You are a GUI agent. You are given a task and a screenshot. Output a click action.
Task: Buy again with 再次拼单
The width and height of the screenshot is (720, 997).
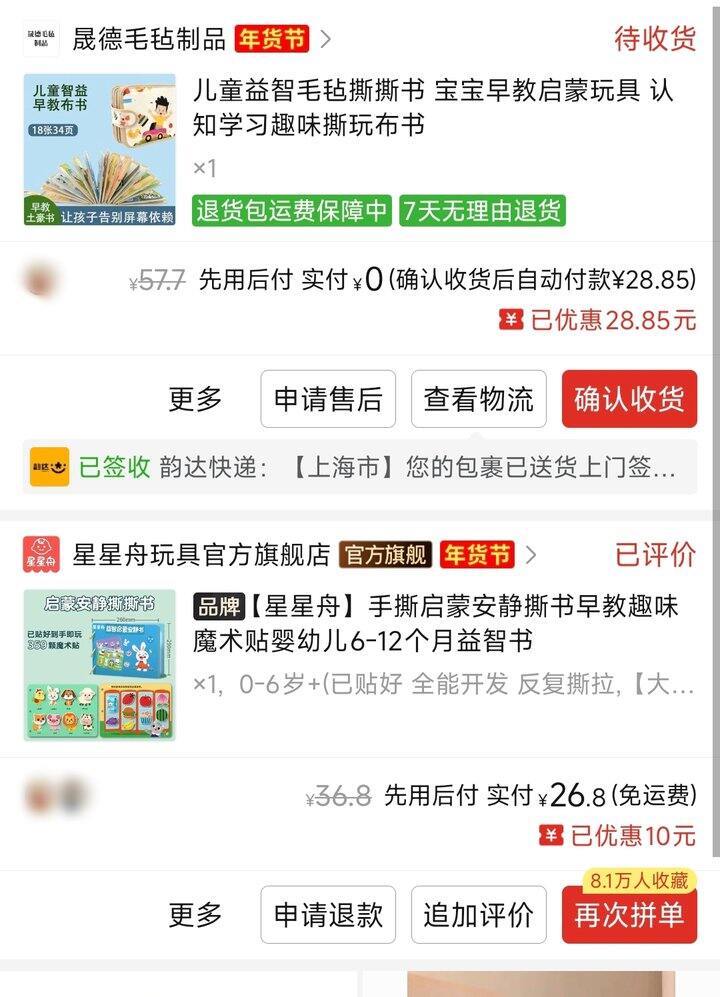(629, 915)
